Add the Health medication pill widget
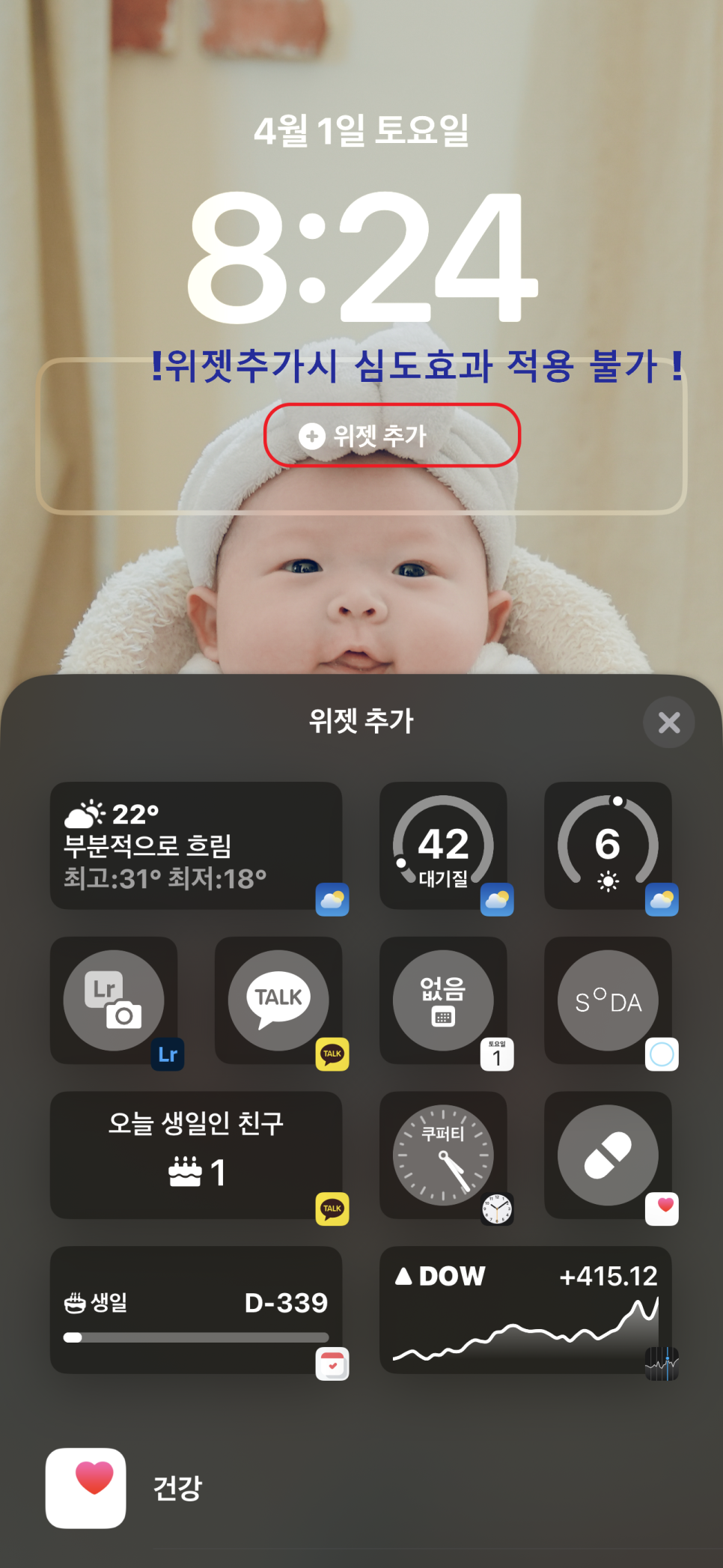723x1568 pixels. click(608, 1155)
